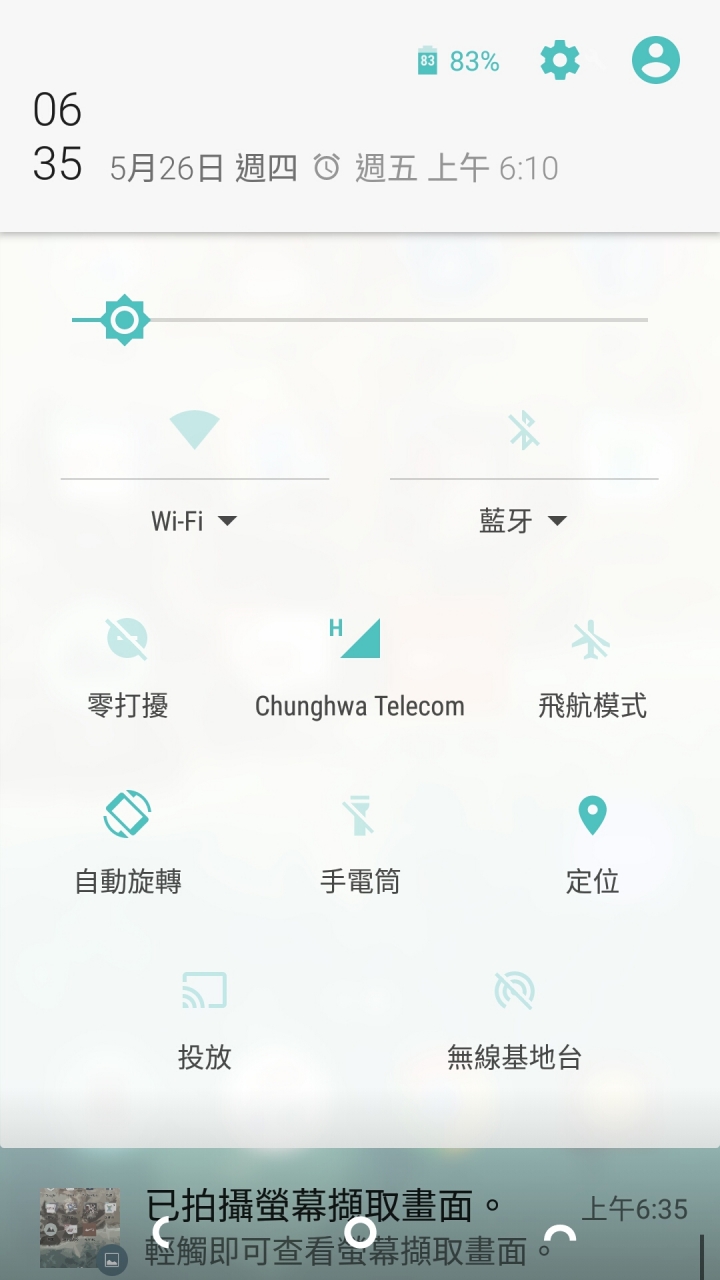Image resolution: width=720 pixels, height=1280 pixels.
Task: Enable 零打擾 do not disturb
Action: (x=127, y=640)
